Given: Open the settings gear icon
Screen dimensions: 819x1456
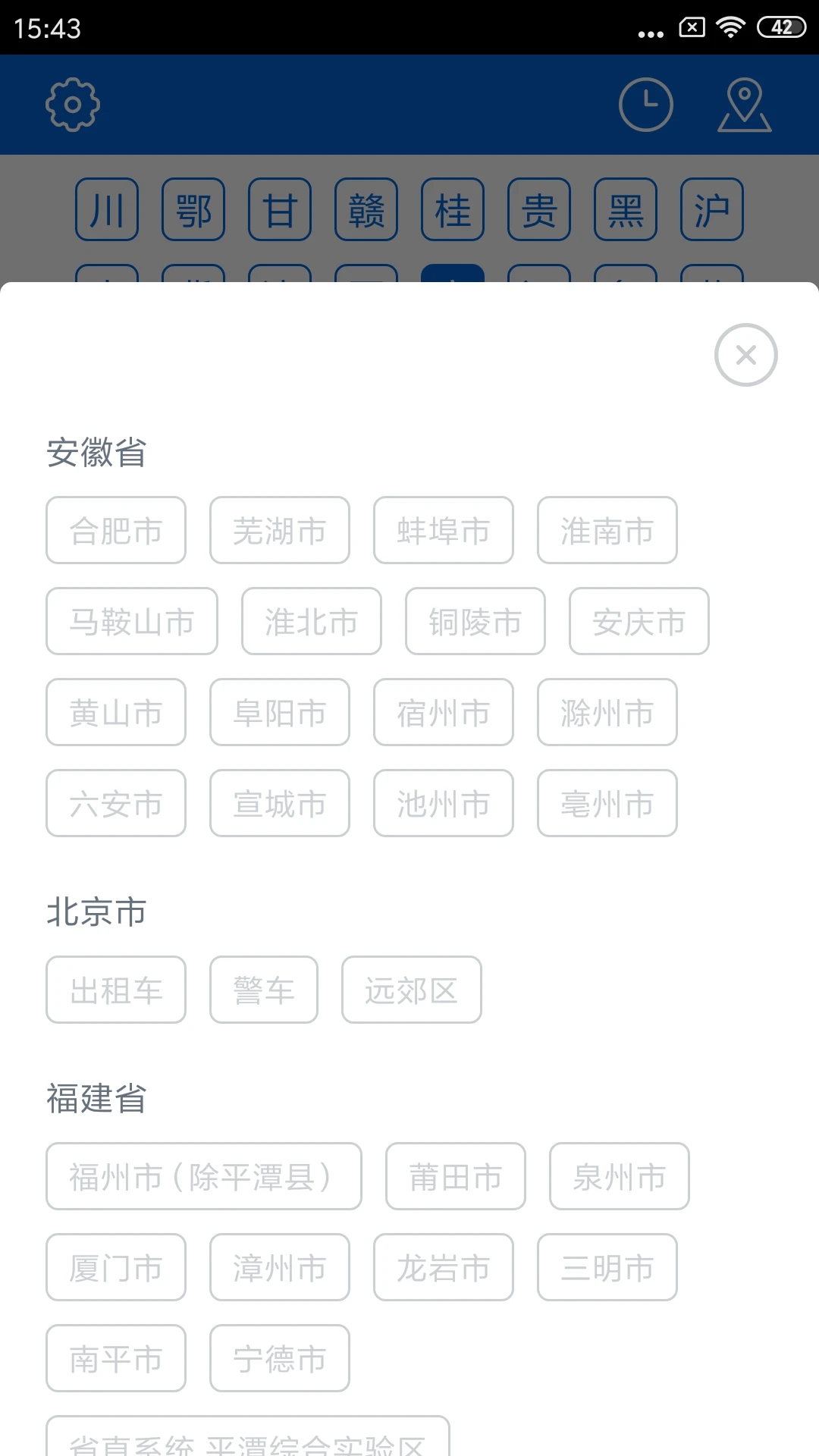Looking at the screenshot, I should [73, 105].
